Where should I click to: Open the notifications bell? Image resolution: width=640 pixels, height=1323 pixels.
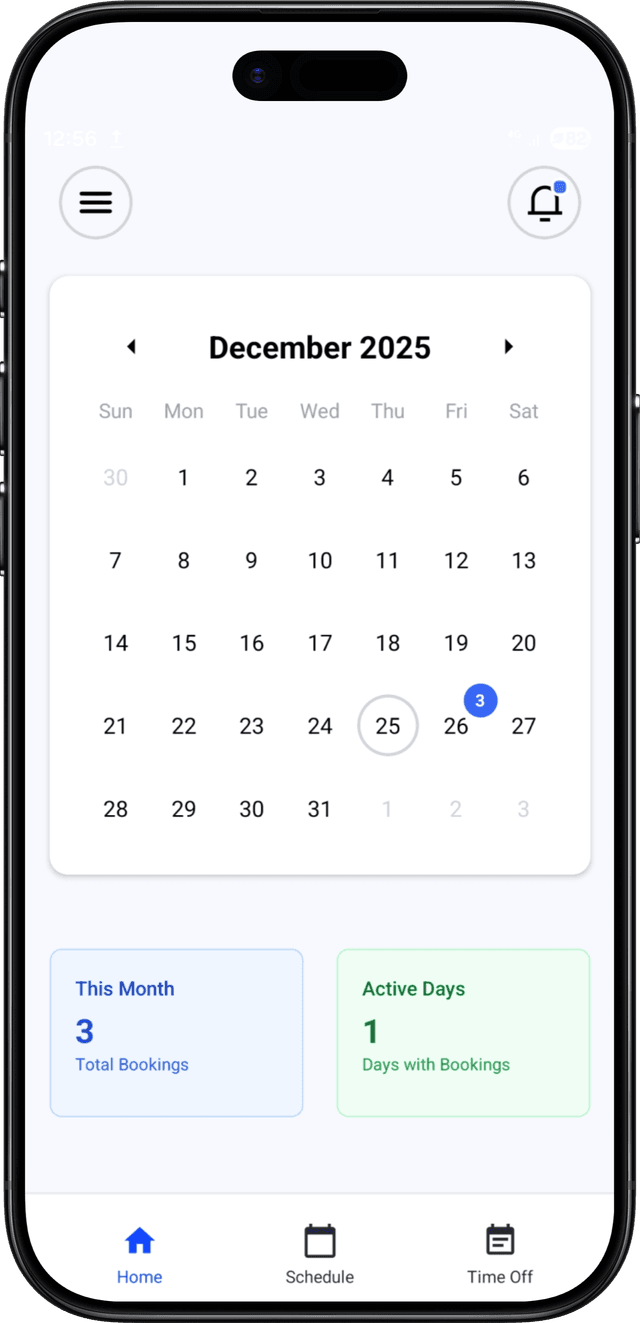pyautogui.click(x=544, y=203)
